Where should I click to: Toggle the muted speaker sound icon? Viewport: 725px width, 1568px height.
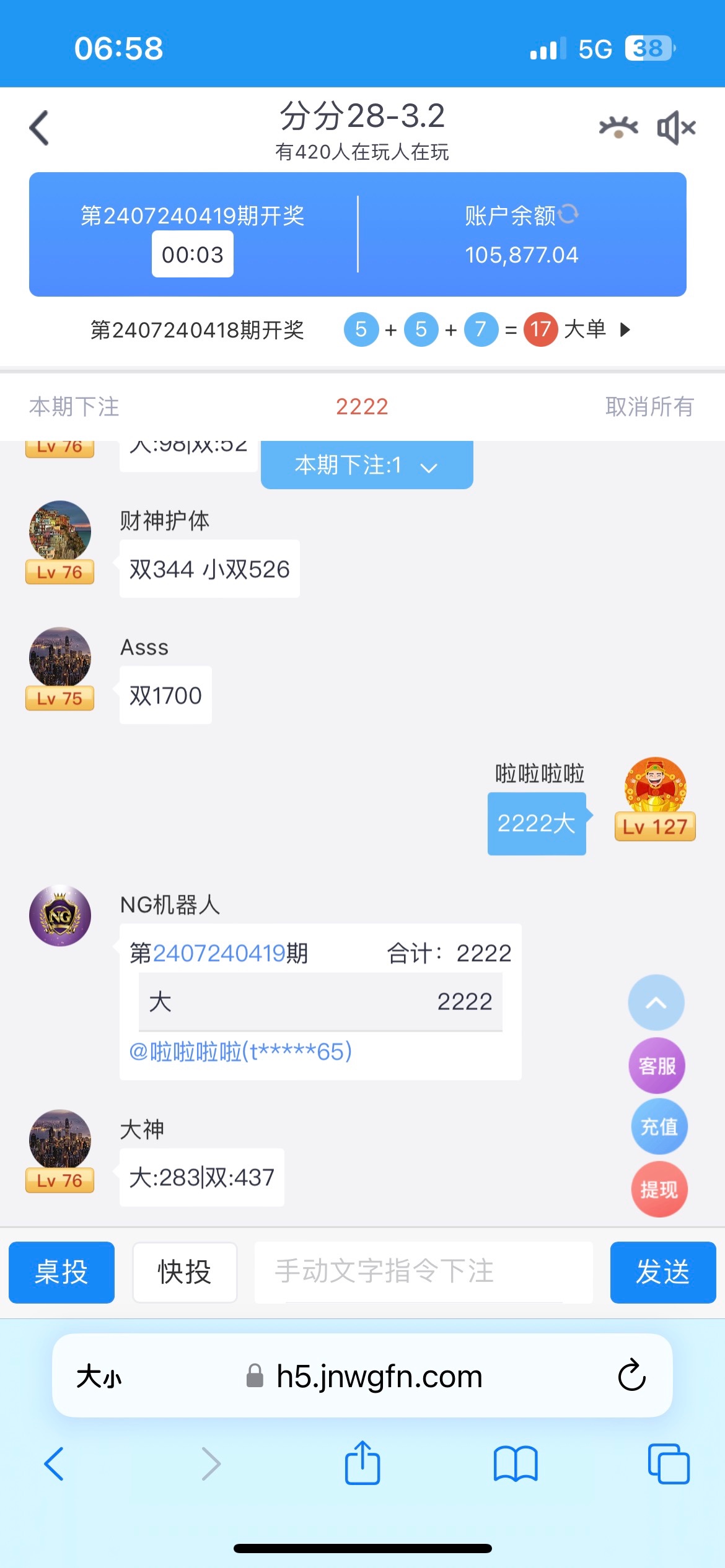click(675, 128)
